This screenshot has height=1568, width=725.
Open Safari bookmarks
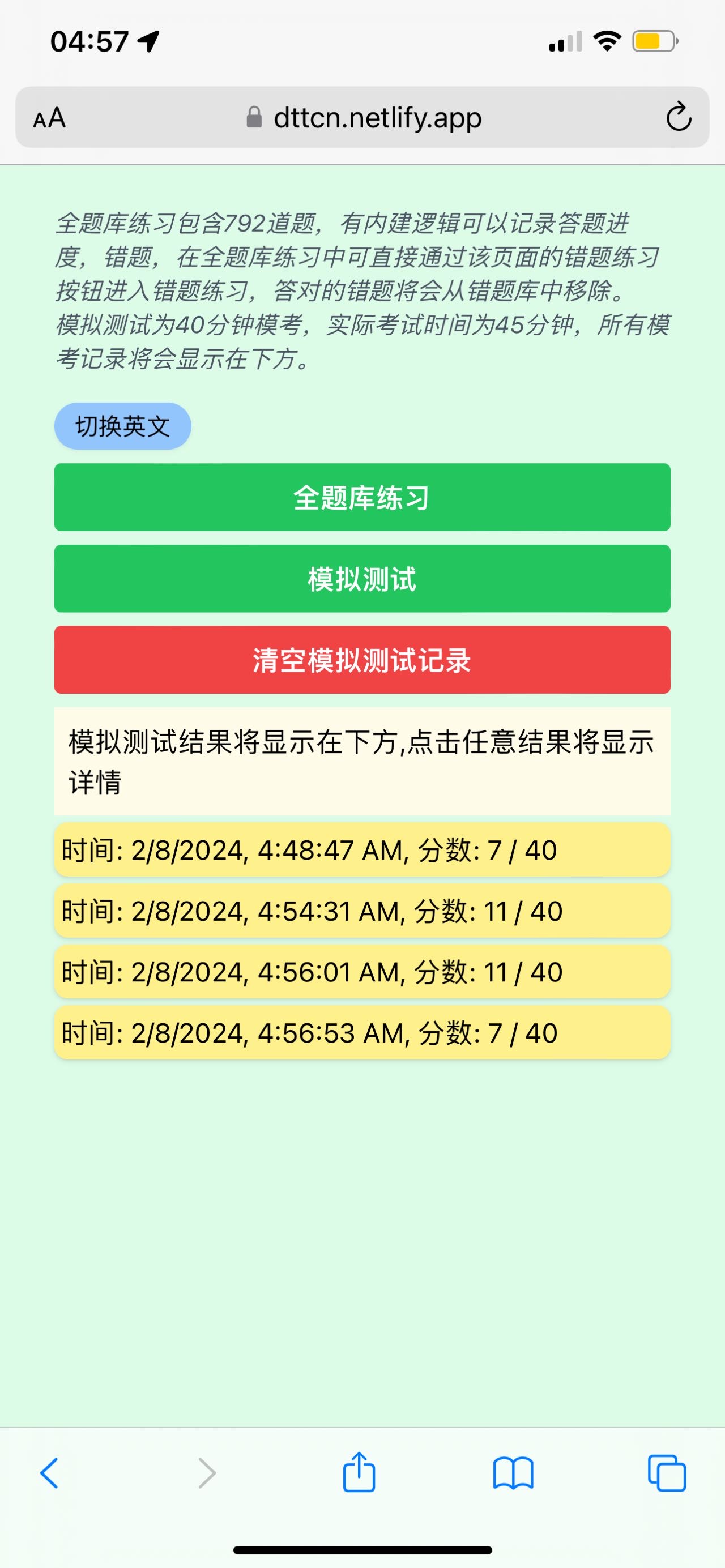pos(513,1473)
